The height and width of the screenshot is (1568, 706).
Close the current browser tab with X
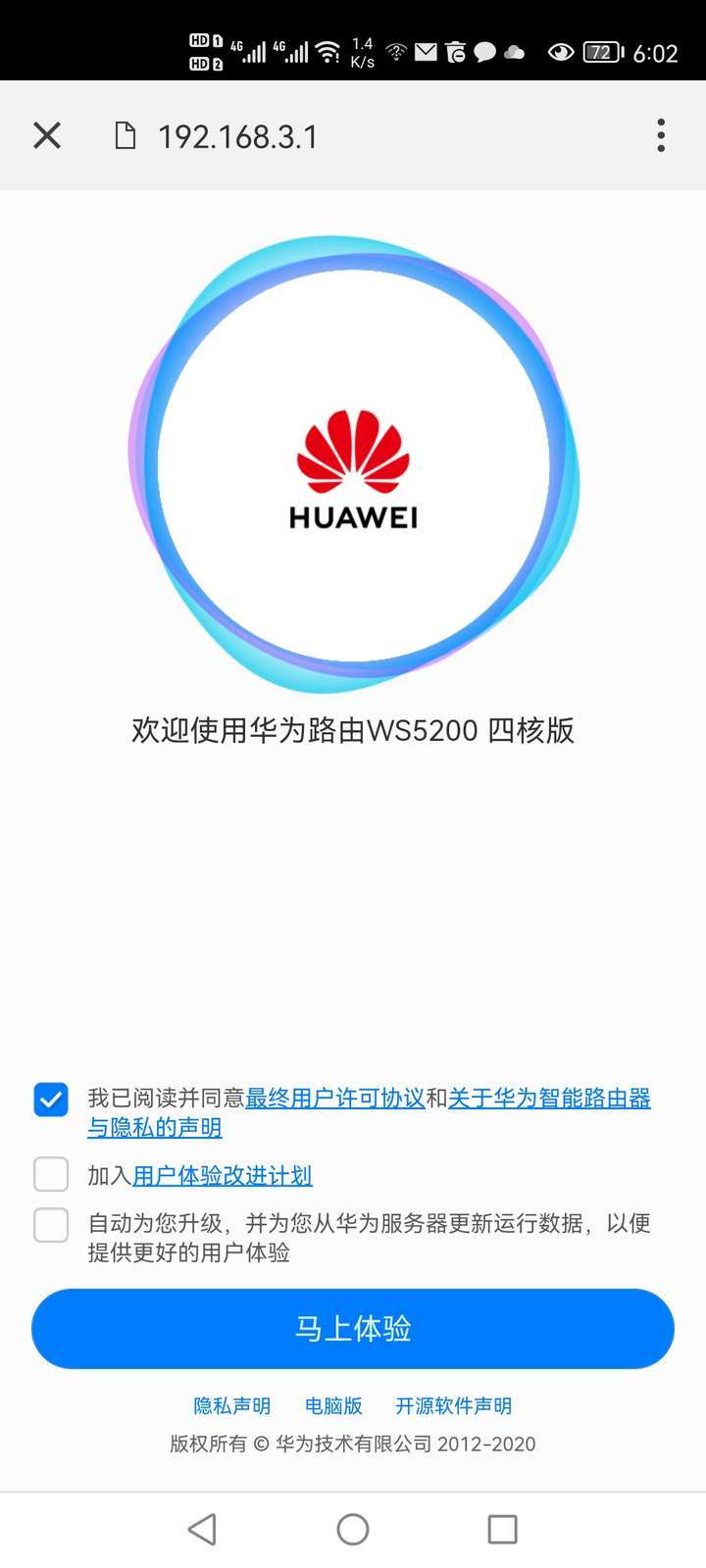pos(46,135)
